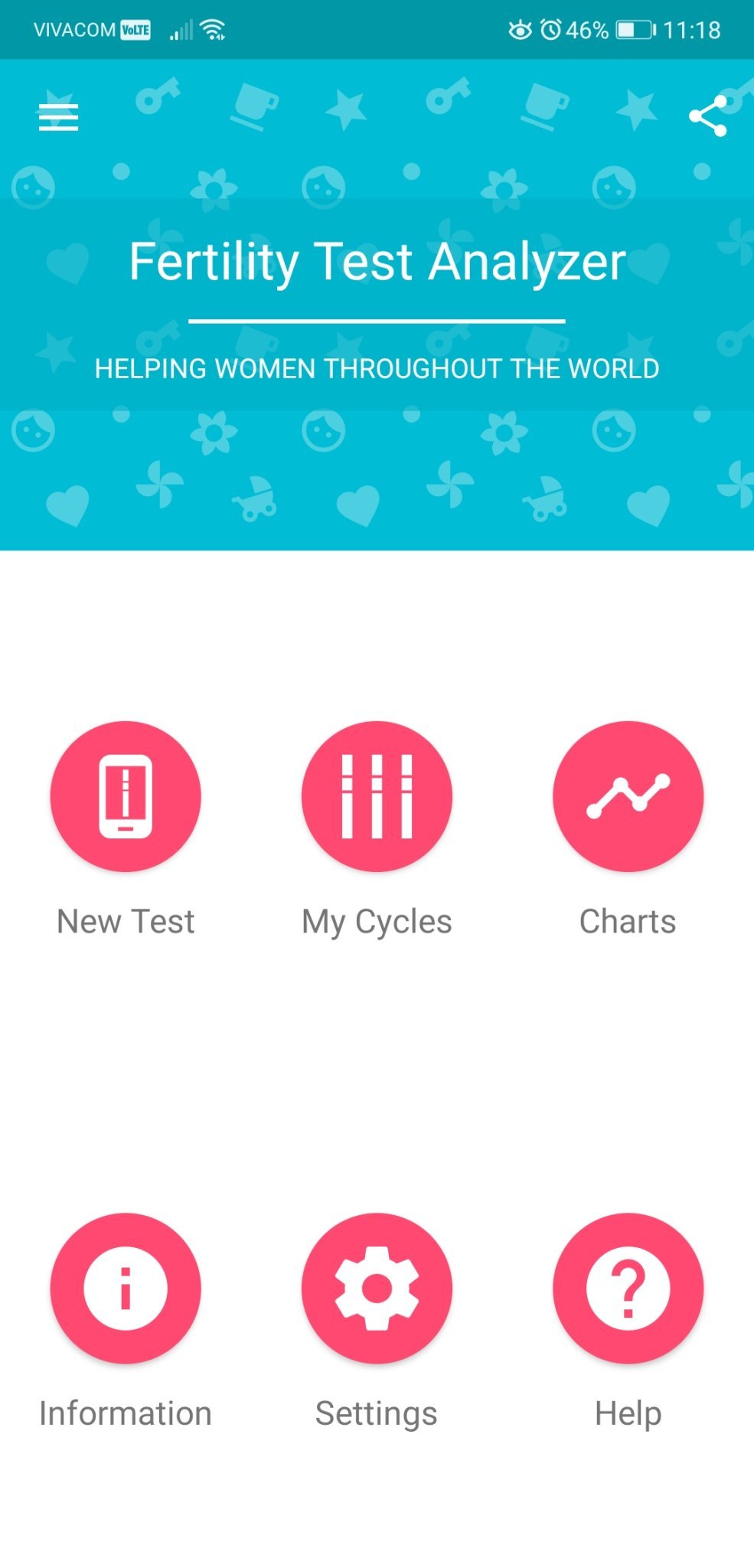Open My Cycles
The height and width of the screenshot is (1568, 754).
click(x=377, y=796)
